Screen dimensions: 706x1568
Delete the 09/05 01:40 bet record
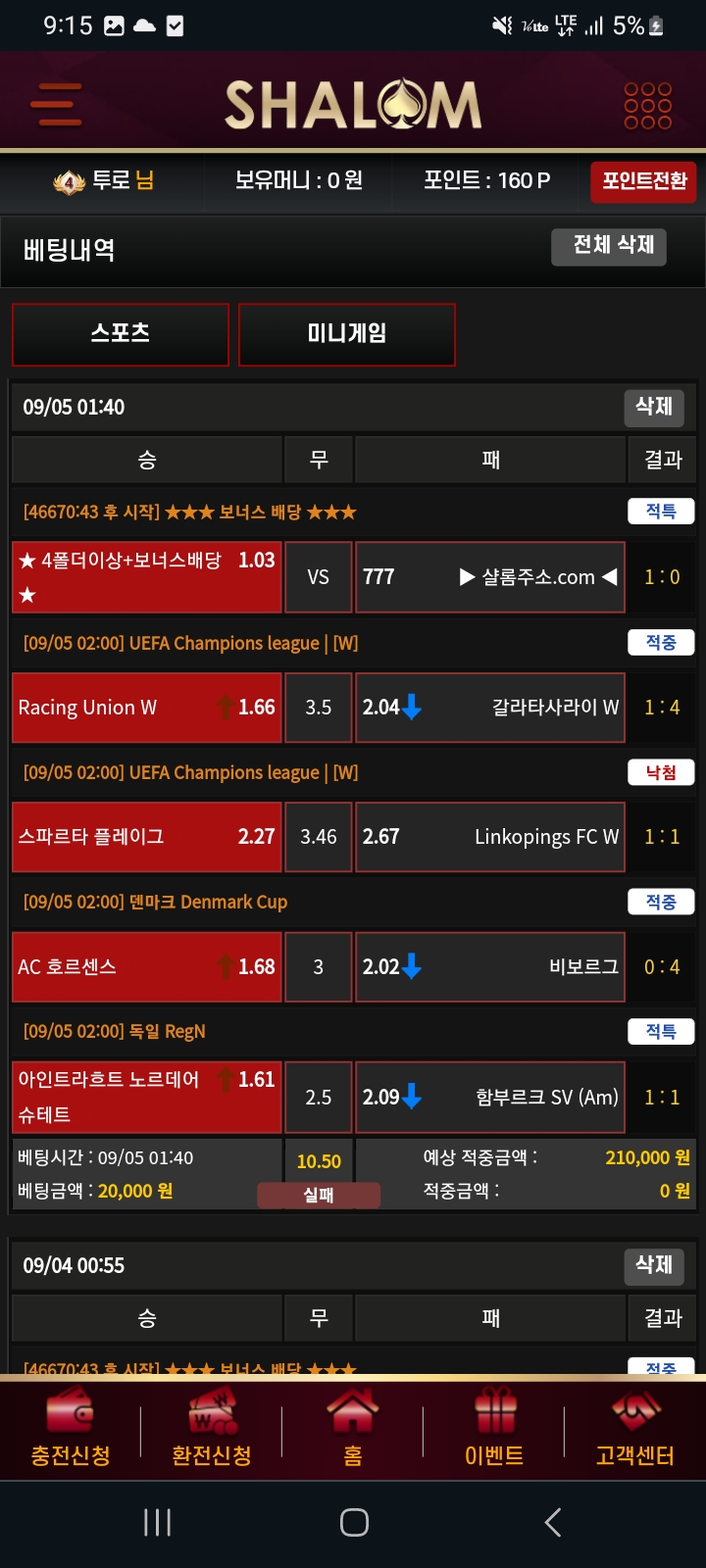click(x=654, y=407)
